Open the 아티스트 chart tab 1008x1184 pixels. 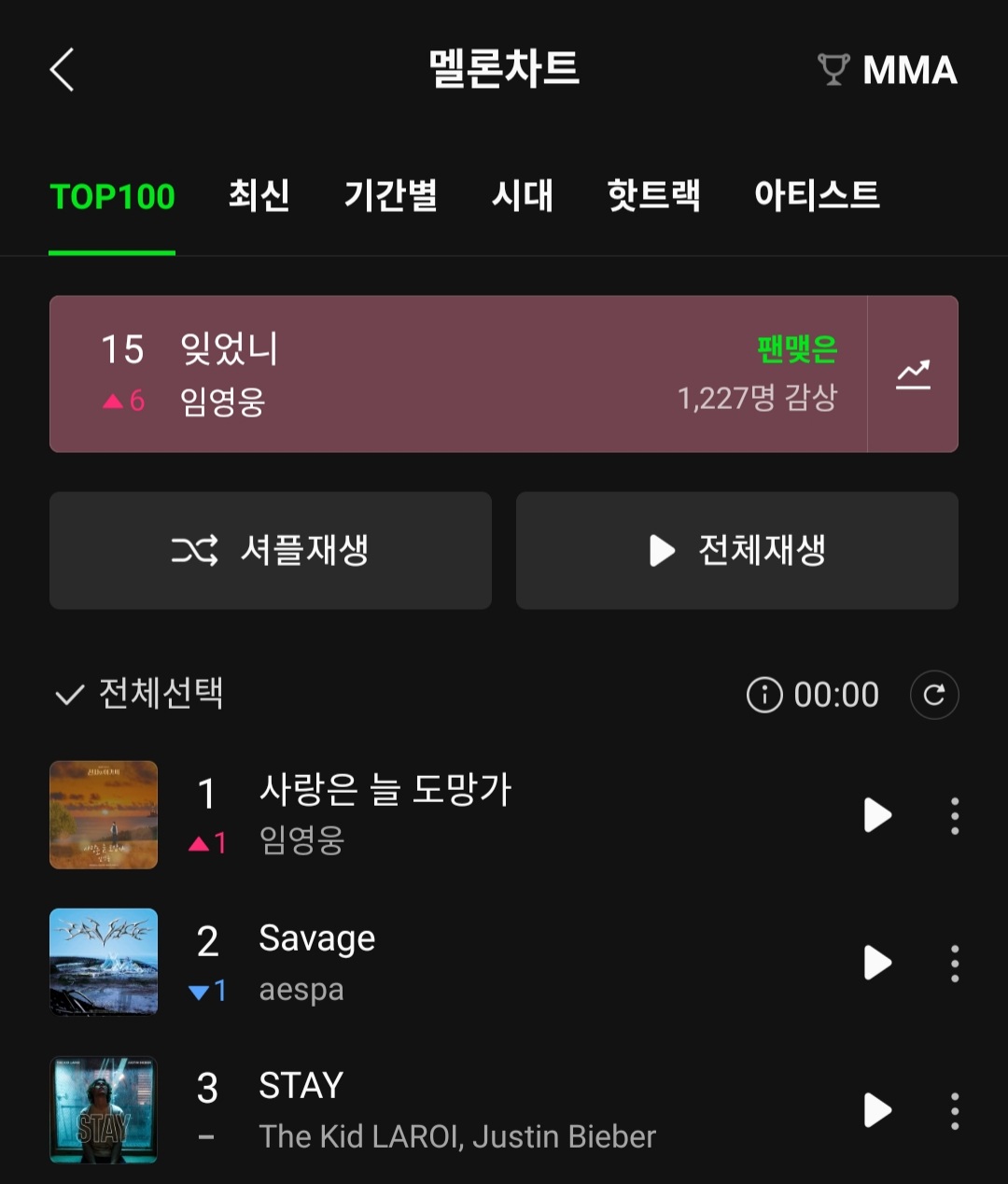click(x=817, y=196)
